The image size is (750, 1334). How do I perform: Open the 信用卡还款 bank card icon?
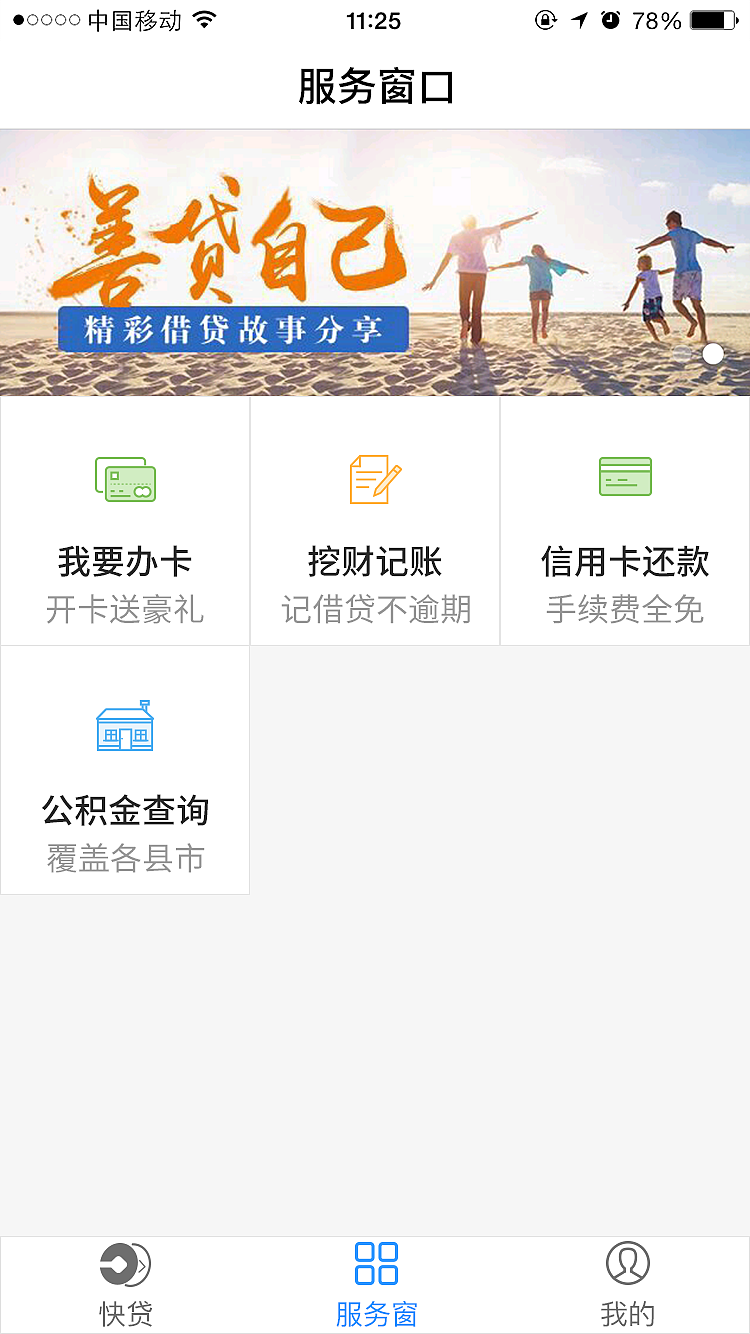point(624,476)
